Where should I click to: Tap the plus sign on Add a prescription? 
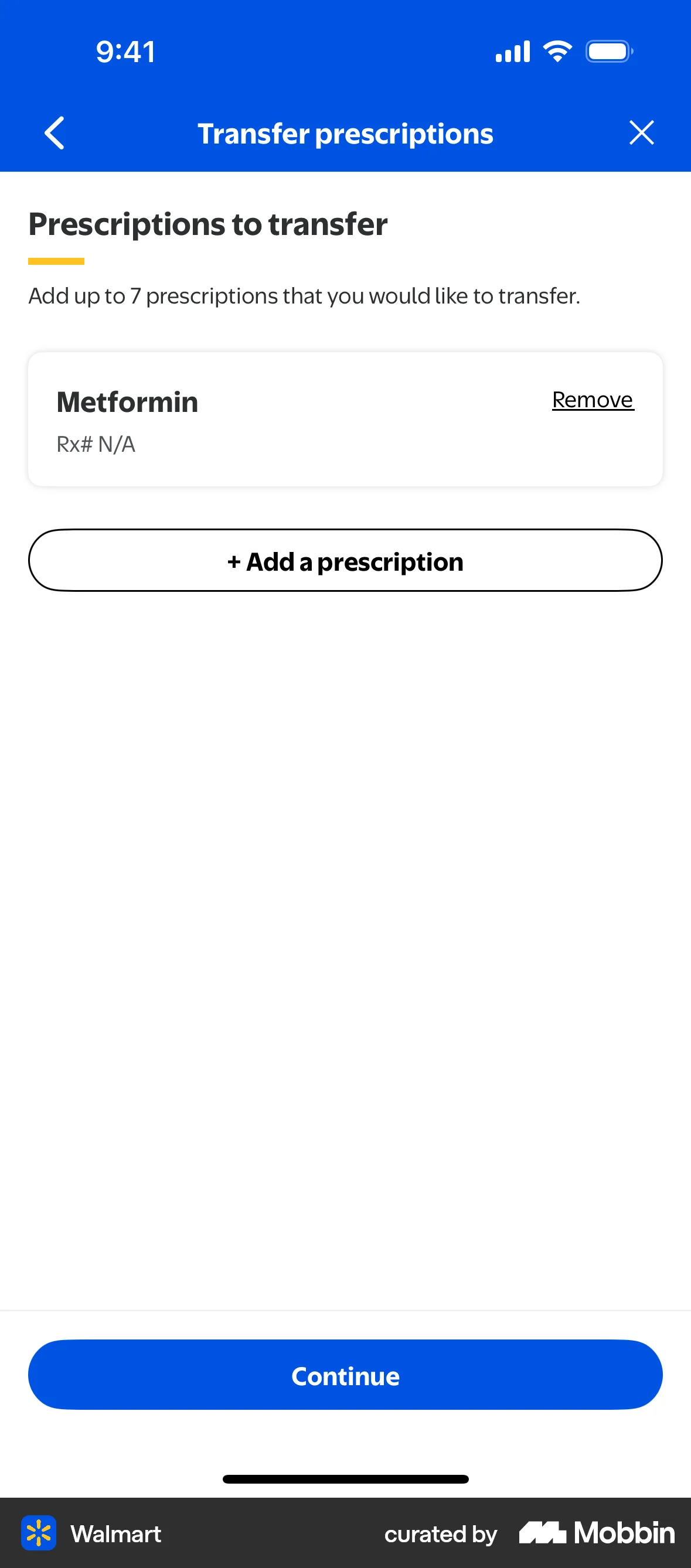pyautogui.click(x=234, y=561)
